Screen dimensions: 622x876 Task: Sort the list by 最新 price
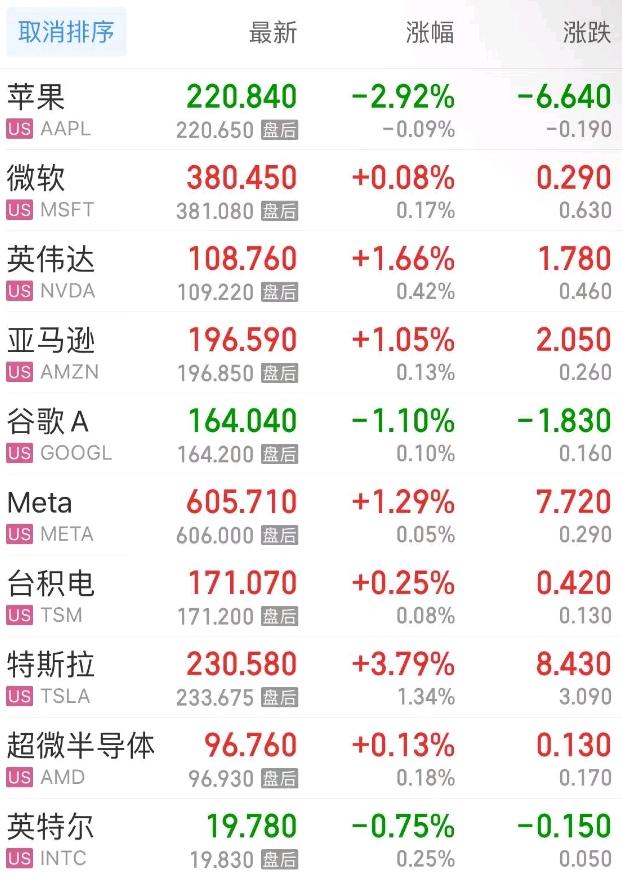[x=273, y=33]
